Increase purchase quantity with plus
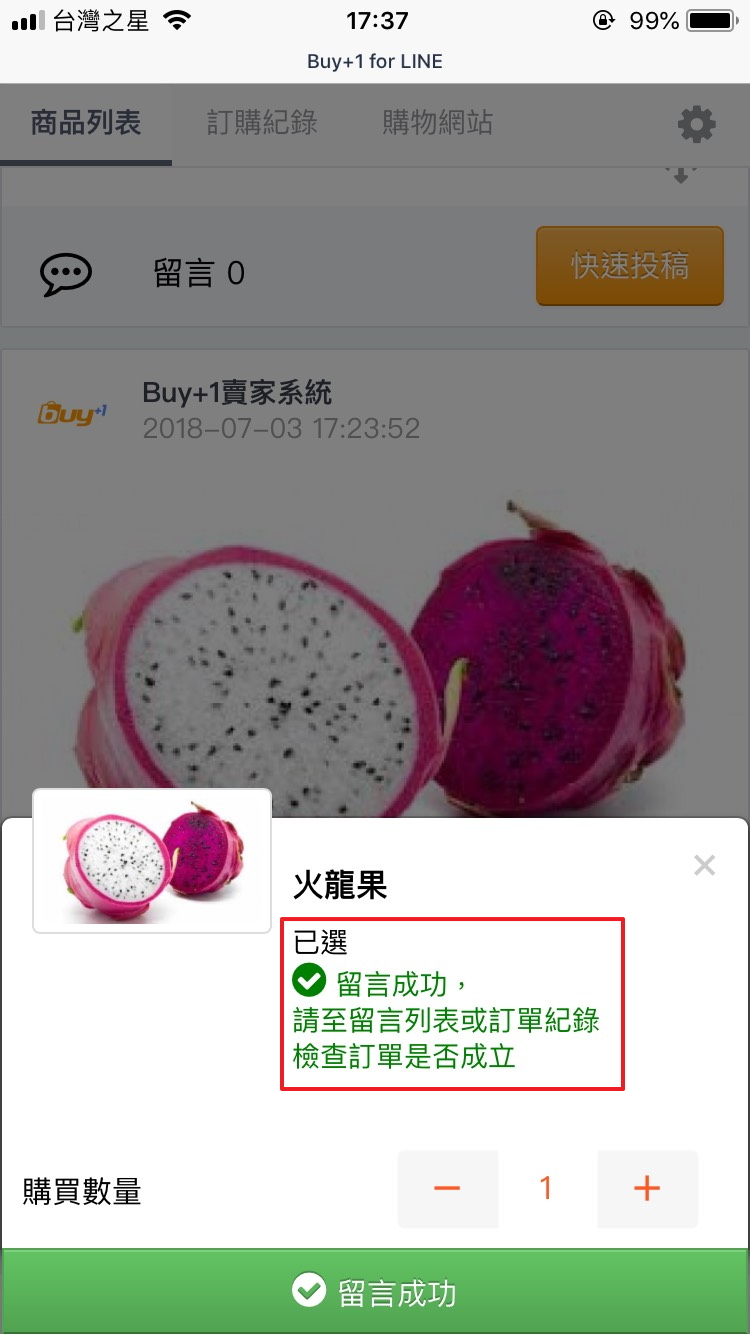Screen dimensions: 750x1334 (x=647, y=1189)
